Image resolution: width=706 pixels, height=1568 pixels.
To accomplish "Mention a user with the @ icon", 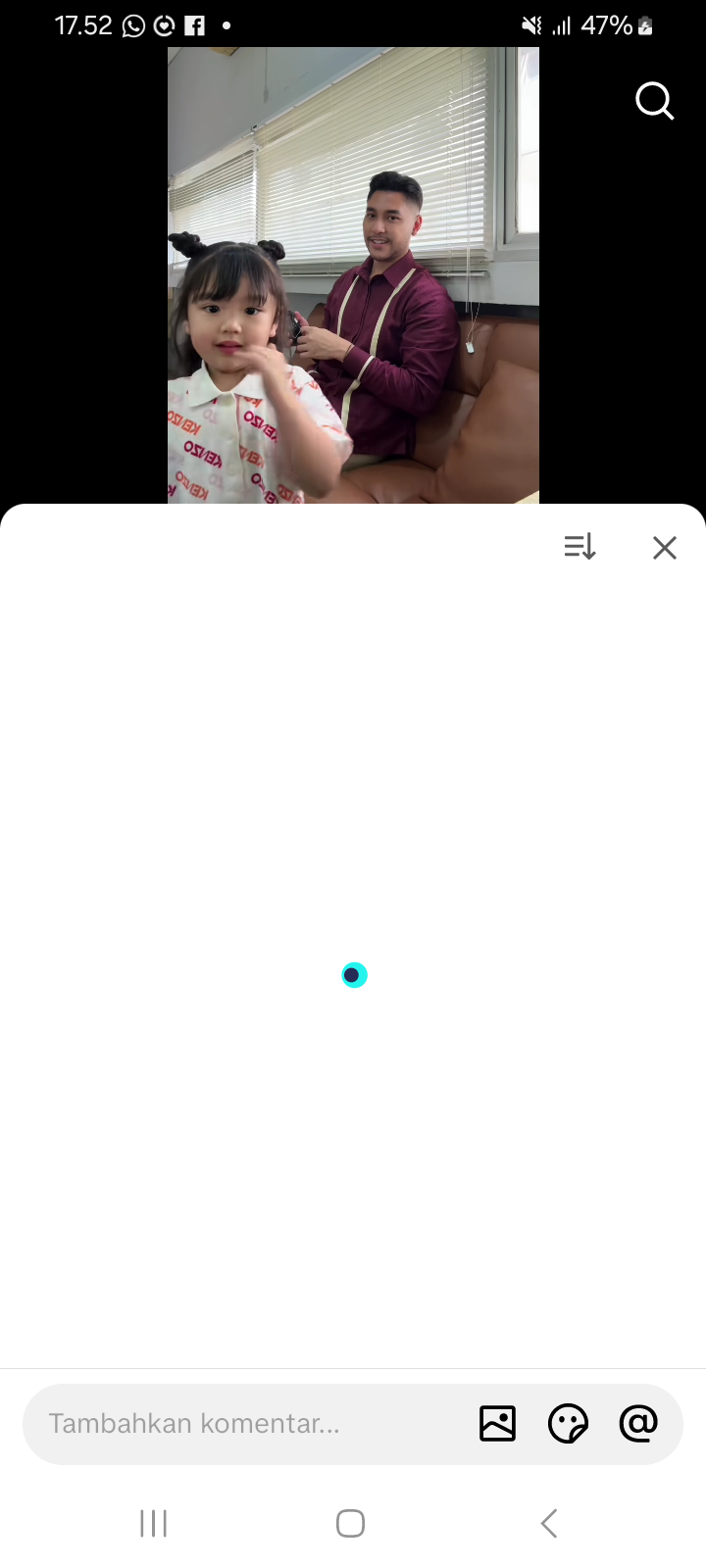I will coord(638,1424).
